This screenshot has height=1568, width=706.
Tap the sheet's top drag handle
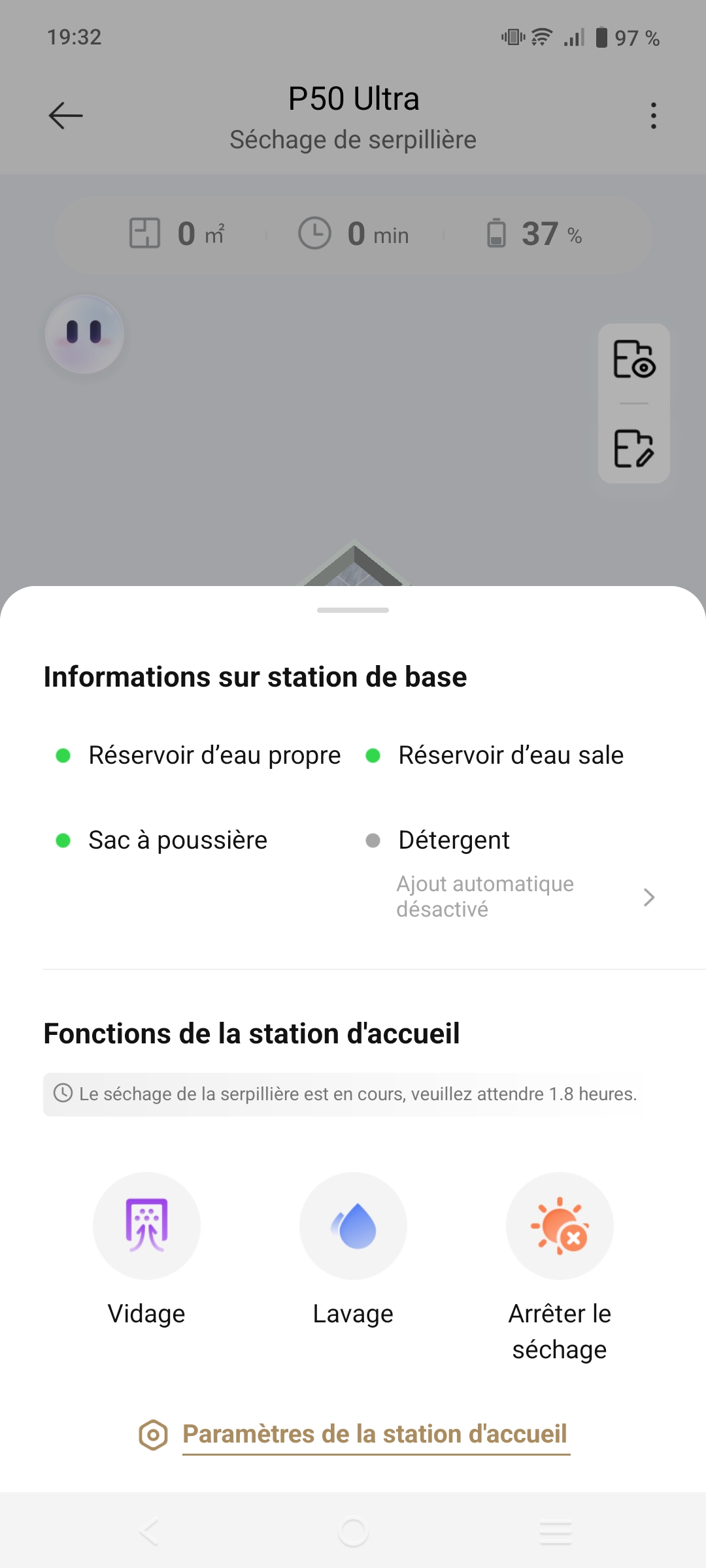coord(353,610)
